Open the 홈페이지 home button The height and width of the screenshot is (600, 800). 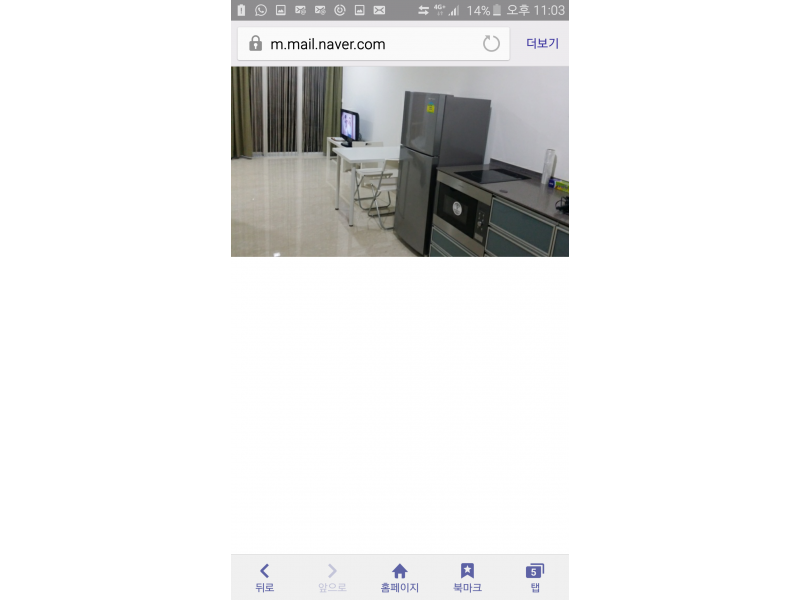(x=399, y=577)
